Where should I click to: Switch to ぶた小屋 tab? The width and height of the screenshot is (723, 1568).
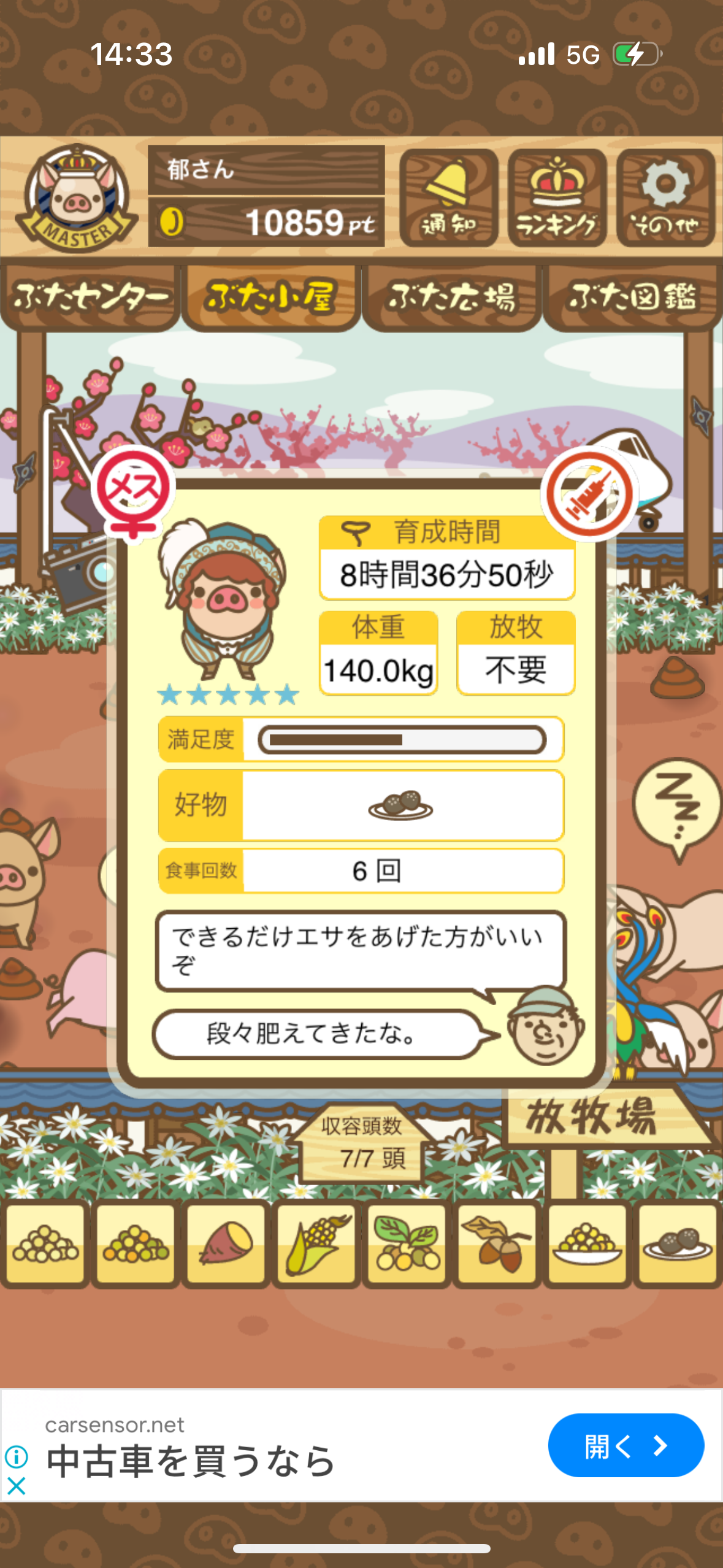(x=270, y=298)
